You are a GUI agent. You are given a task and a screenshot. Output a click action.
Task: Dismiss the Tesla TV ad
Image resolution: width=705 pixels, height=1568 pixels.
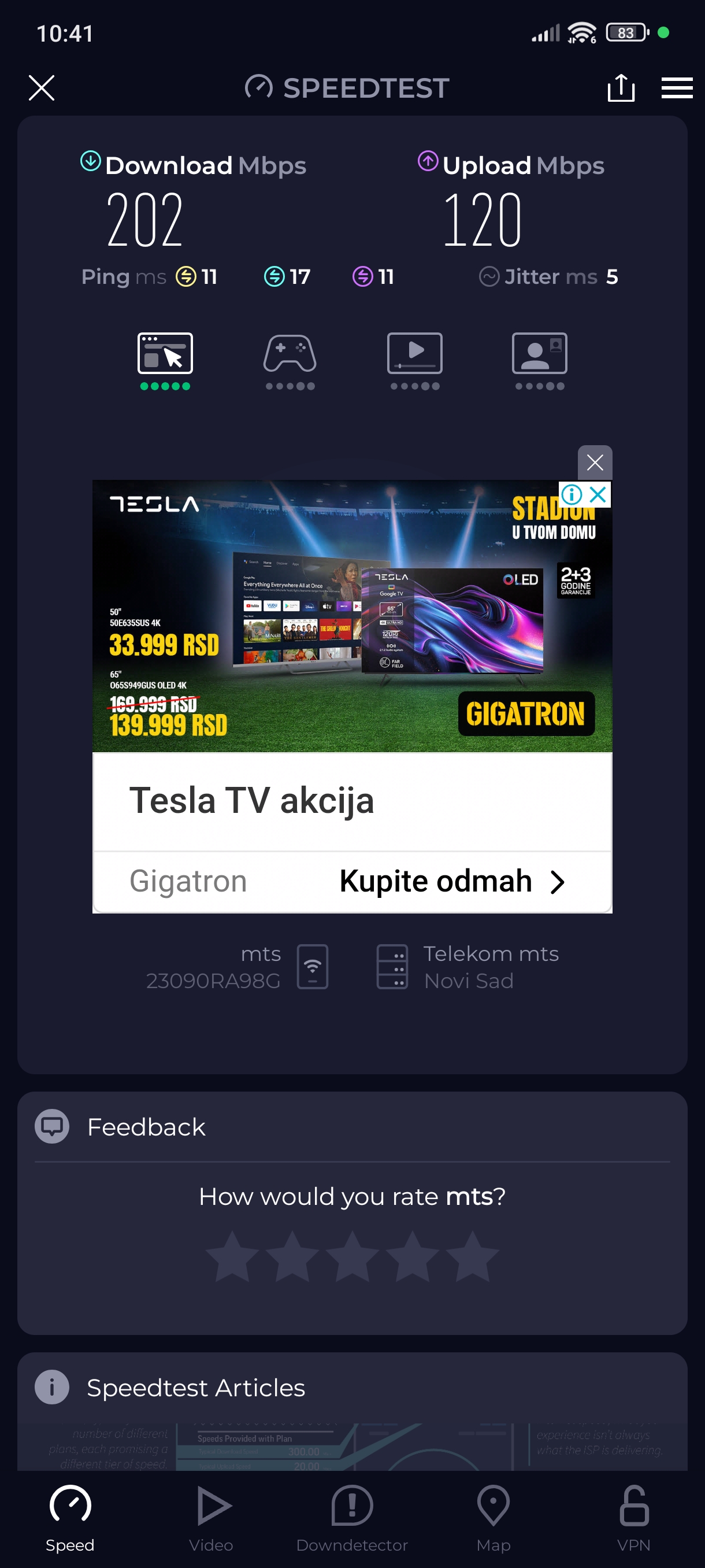(x=594, y=463)
